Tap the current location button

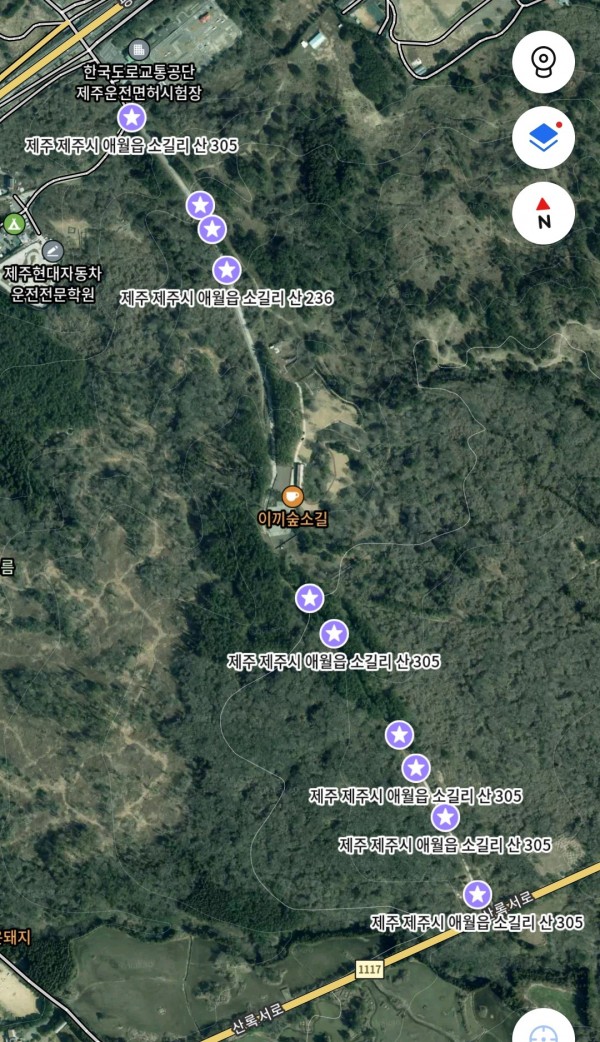click(544, 1027)
